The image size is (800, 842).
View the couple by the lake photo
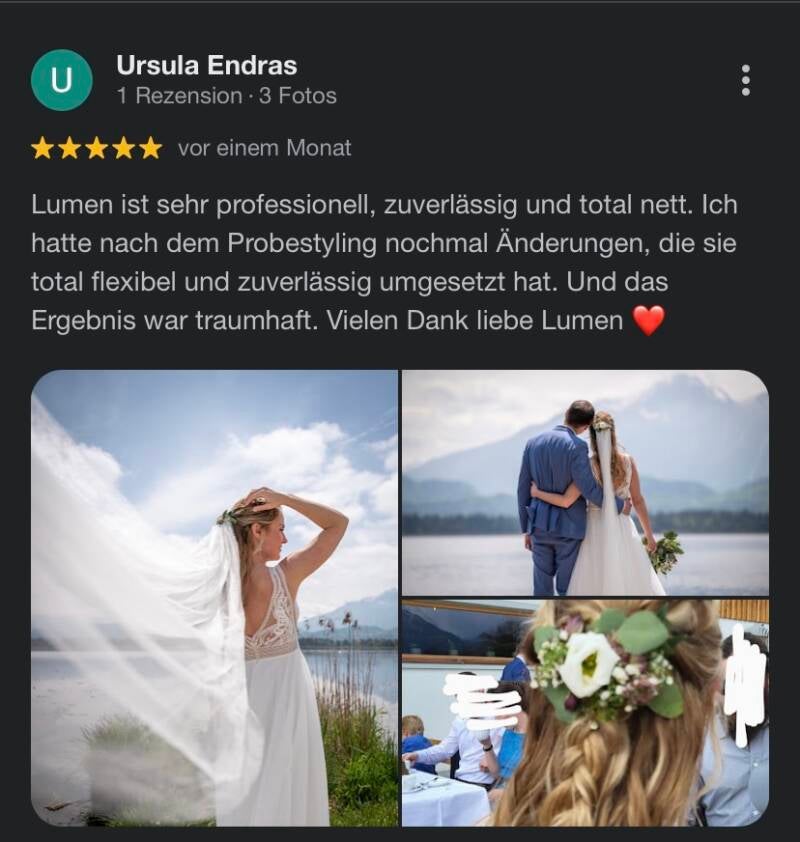click(585, 483)
